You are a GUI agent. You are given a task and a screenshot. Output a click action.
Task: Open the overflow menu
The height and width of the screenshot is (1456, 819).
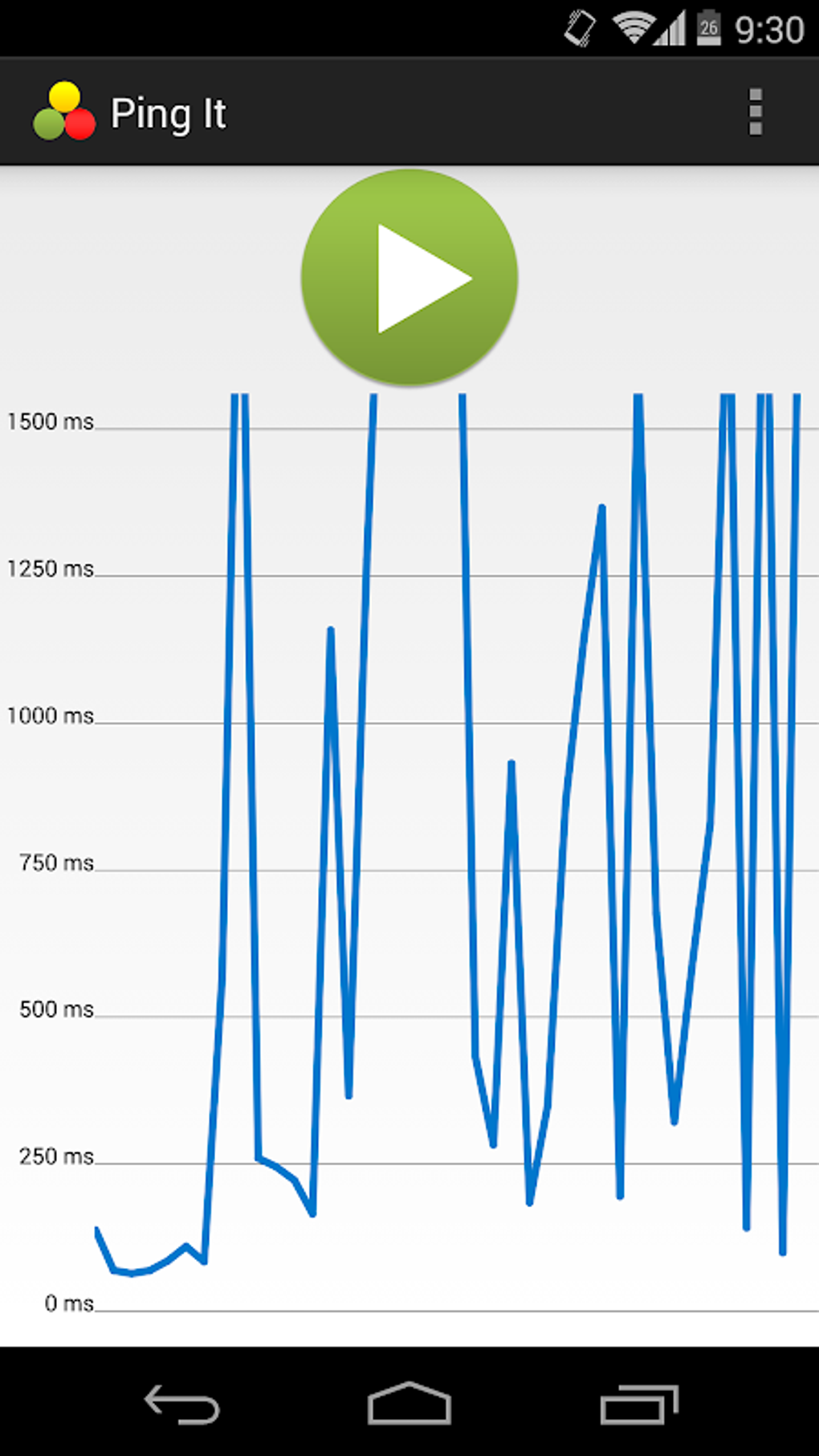tap(755, 112)
